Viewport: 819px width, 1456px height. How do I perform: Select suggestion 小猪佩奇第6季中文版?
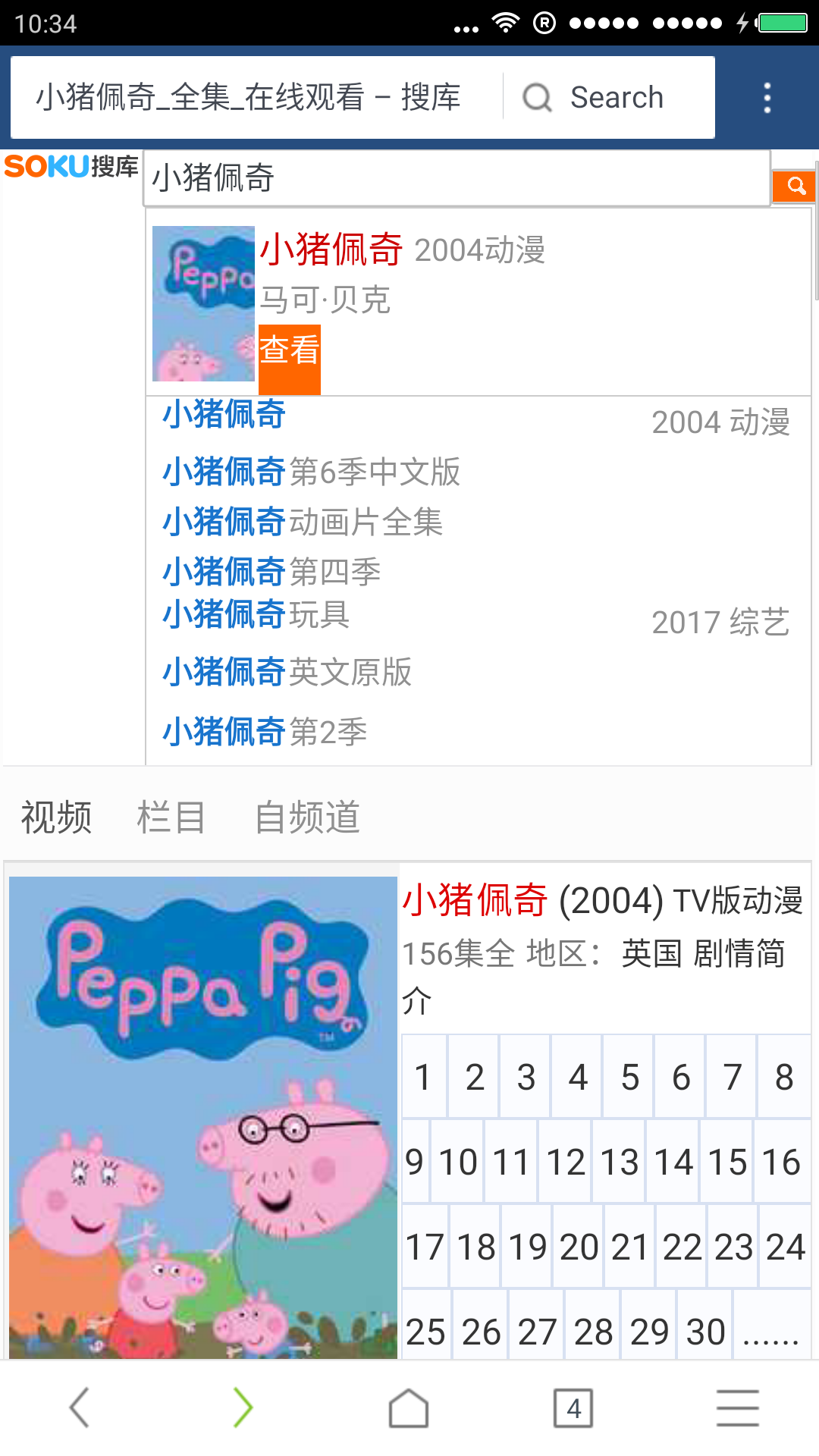coord(311,472)
